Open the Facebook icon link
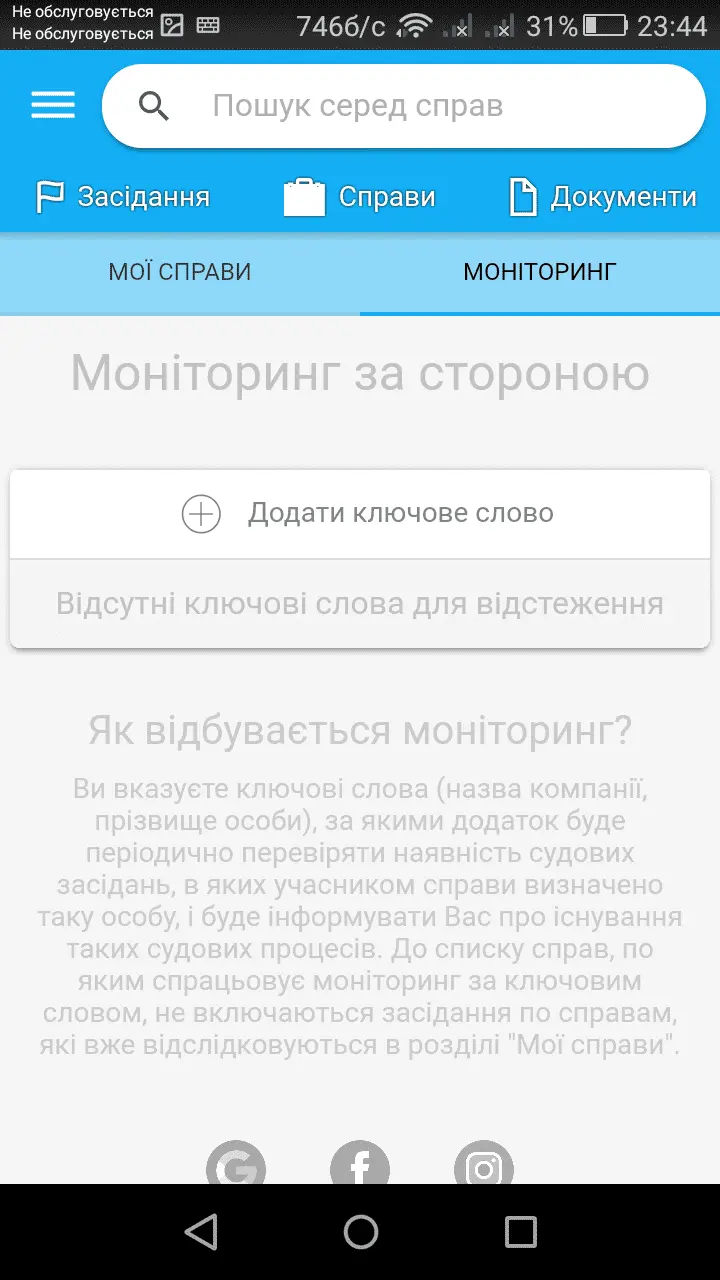720x1280 pixels. pyautogui.click(x=360, y=1166)
